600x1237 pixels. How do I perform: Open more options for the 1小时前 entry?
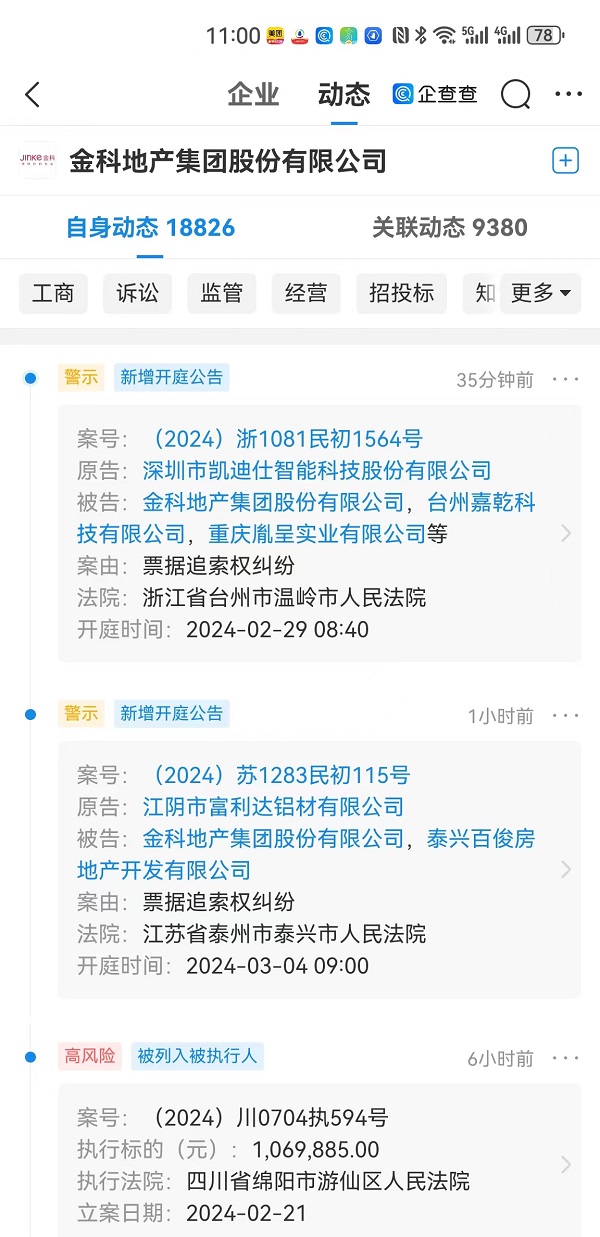(565, 715)
